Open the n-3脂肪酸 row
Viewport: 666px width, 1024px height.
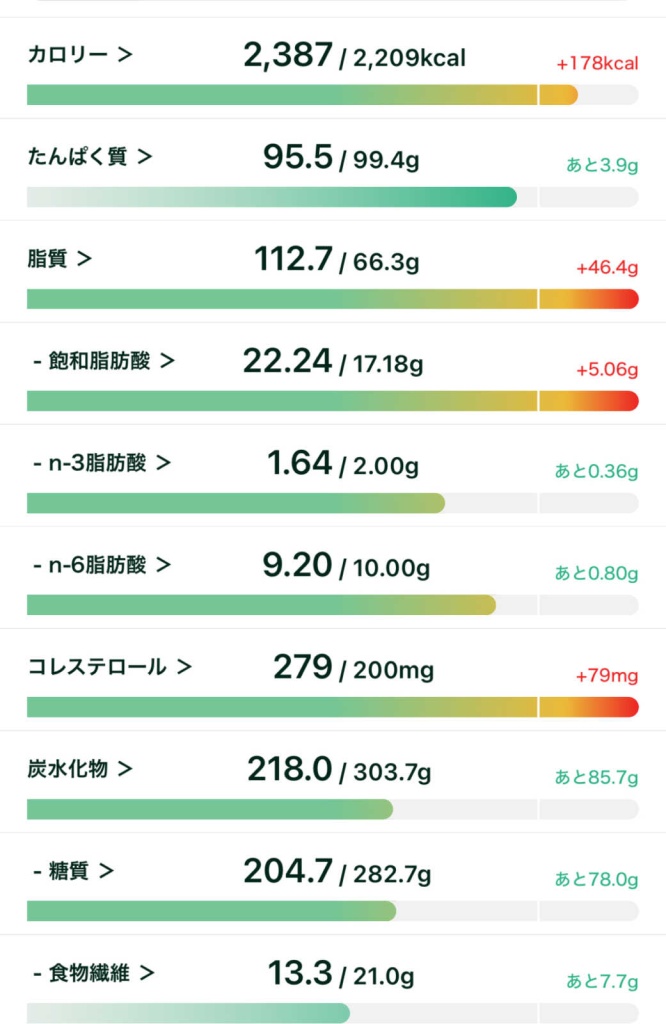pyautogui.click(x=101, y=463)
